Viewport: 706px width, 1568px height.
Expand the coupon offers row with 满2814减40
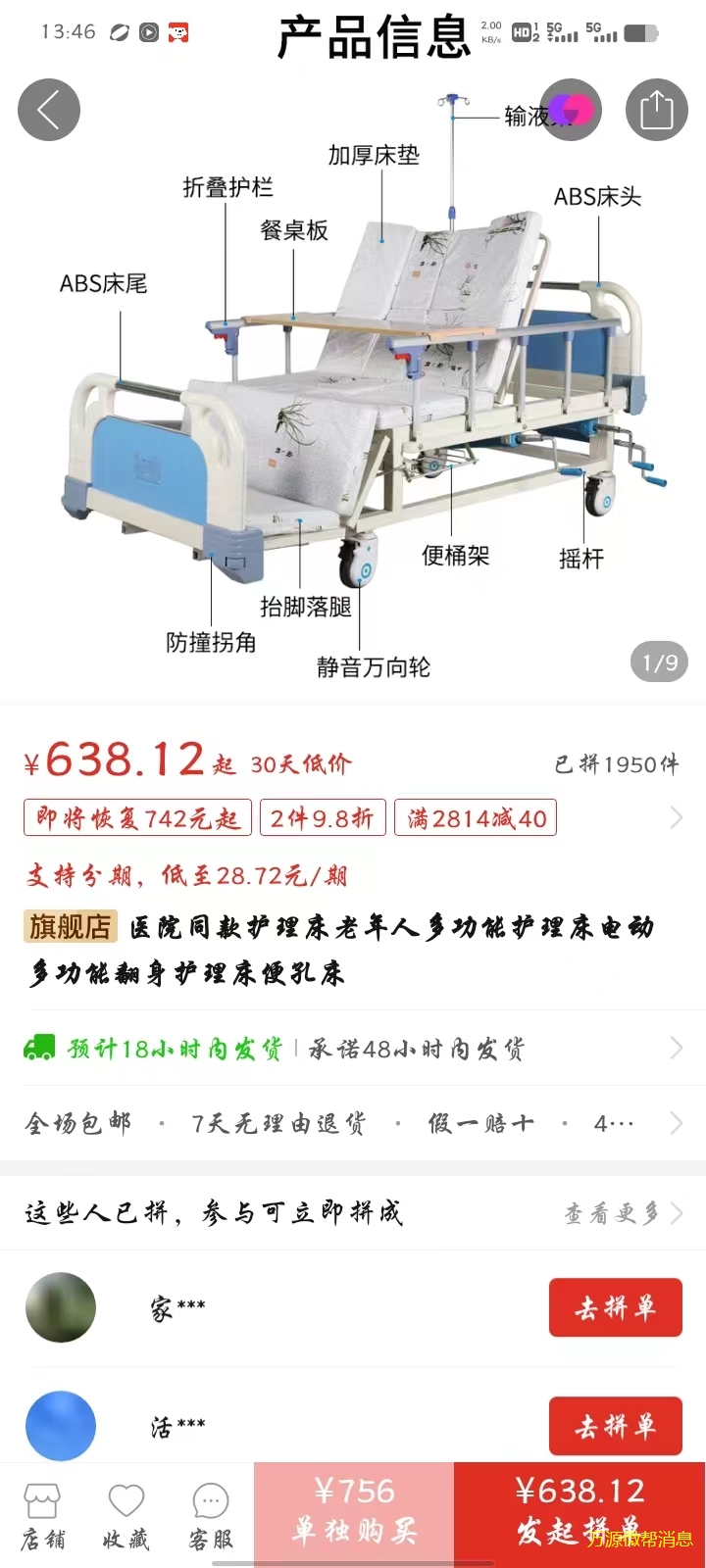pyautogui.click(x=675, y=817)
